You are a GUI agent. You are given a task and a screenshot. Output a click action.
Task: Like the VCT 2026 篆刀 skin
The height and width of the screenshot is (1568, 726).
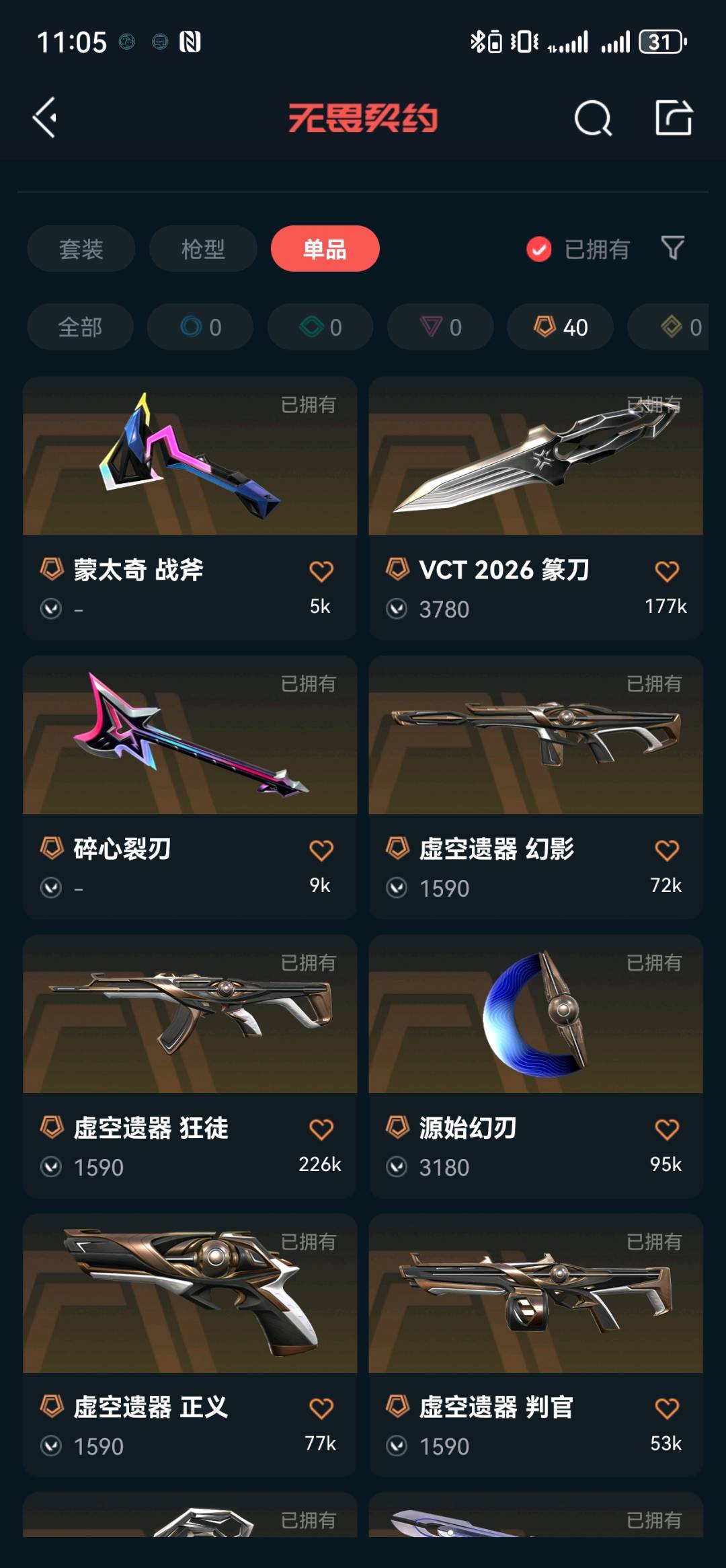tap(666, 571)
